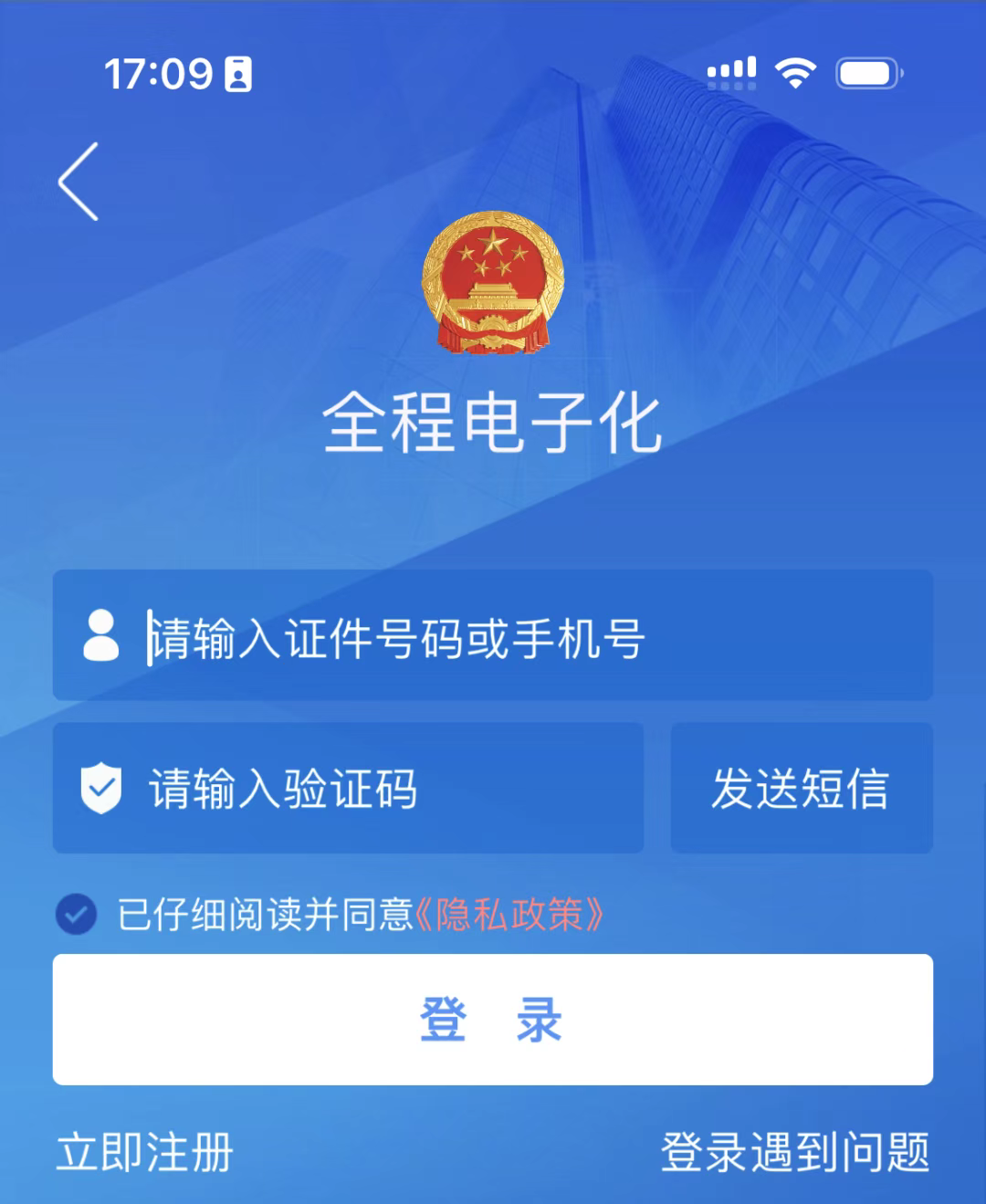Click the Wi-Fi status icon
The image size is (986, 1204).
(796, 71)
